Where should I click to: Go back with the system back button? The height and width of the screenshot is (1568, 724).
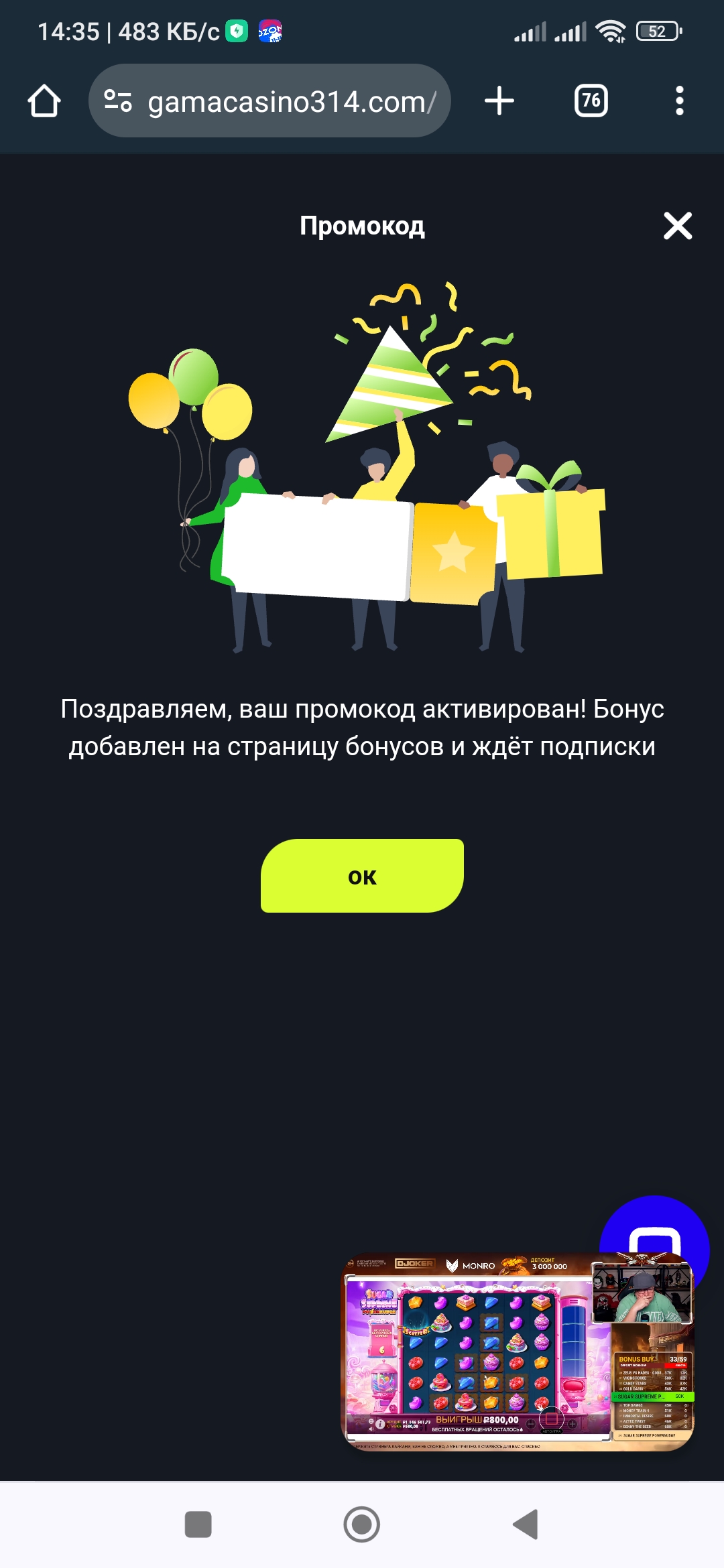pyautogui.click(x=526, y=1524)
